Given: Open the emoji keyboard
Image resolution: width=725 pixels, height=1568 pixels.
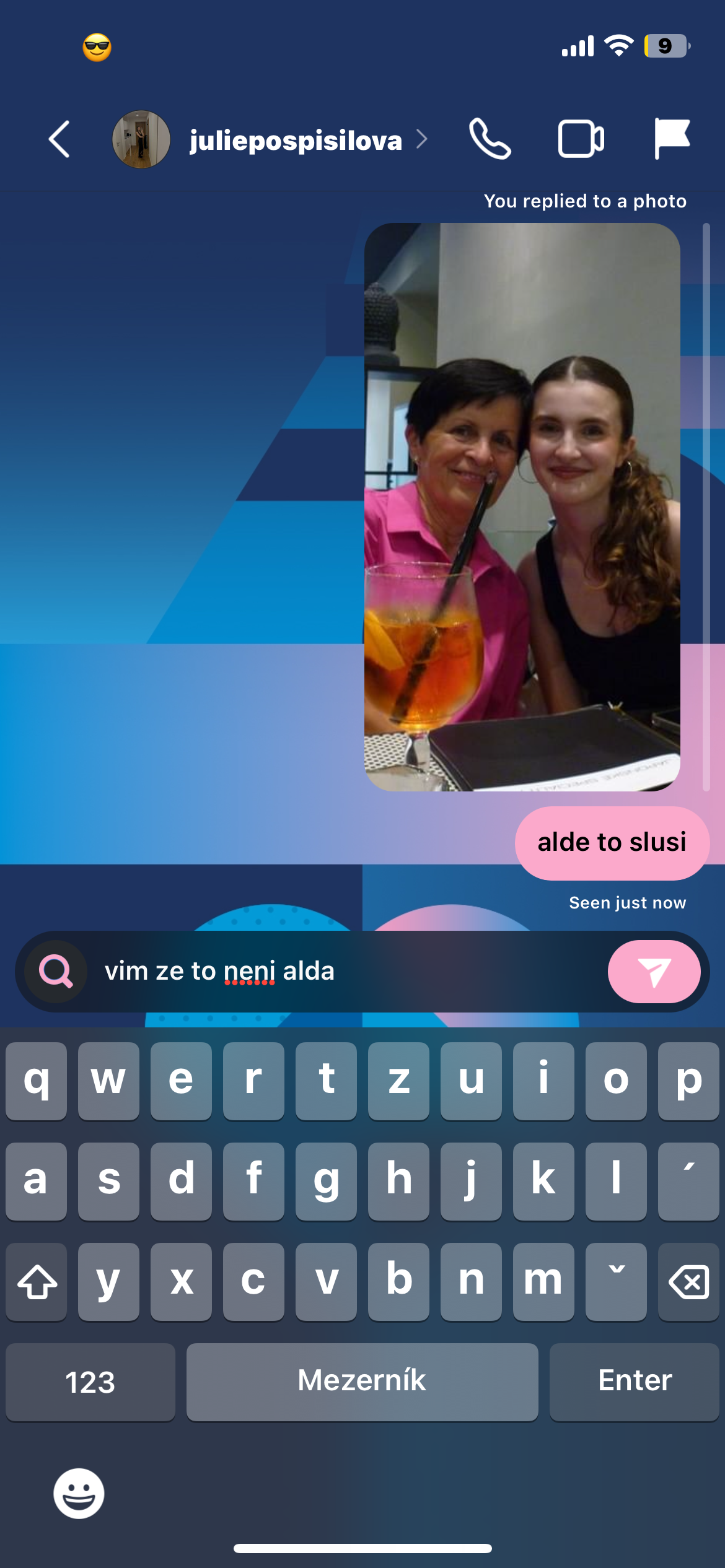Looking at the screenshot, I should (x=79, y=1493).
